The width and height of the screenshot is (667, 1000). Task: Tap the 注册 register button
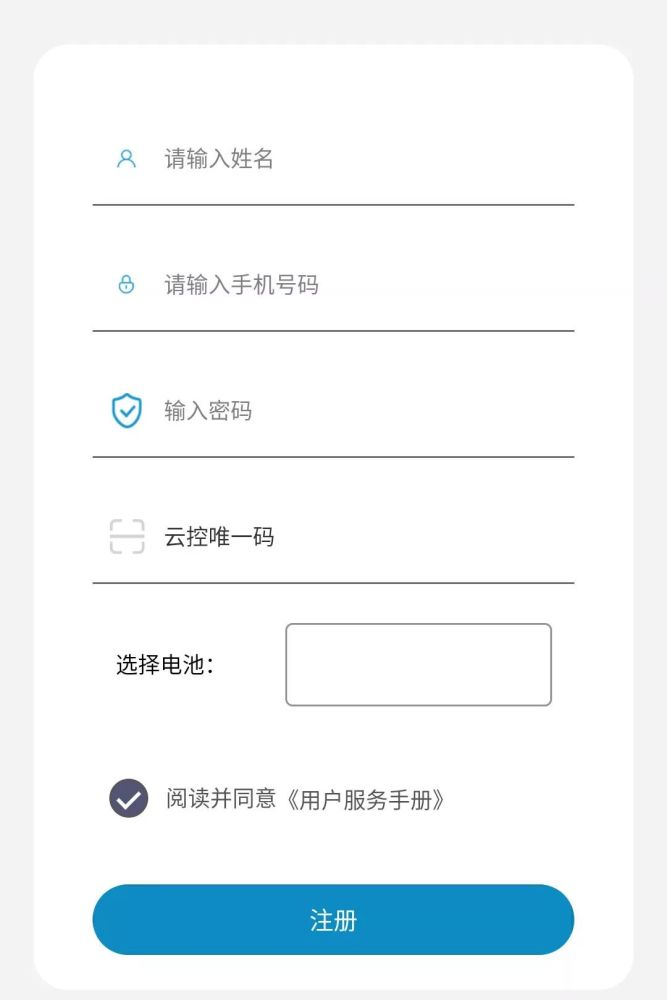pyautogui.click(x=333, y=920)
